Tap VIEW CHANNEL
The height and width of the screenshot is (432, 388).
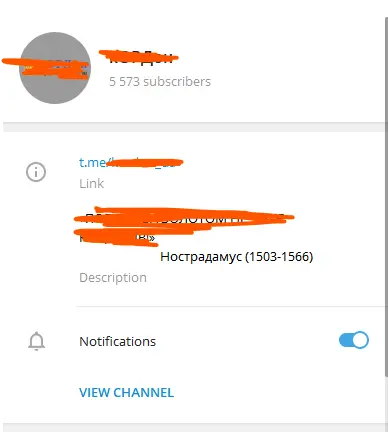(x=126, y=392)
